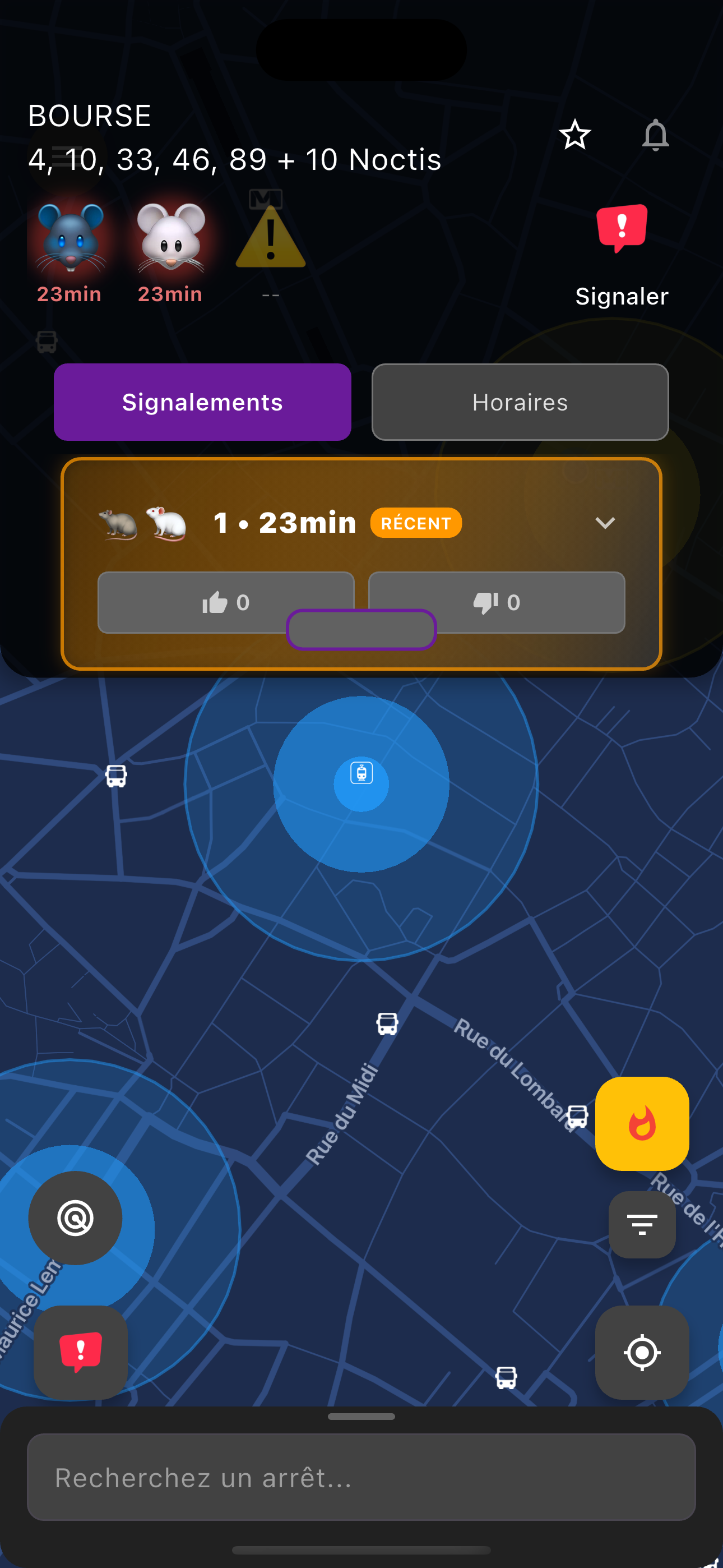Tap Signaler to report an incident
The width and height of the screenshot is (723, 1568).
pos(622,255)
